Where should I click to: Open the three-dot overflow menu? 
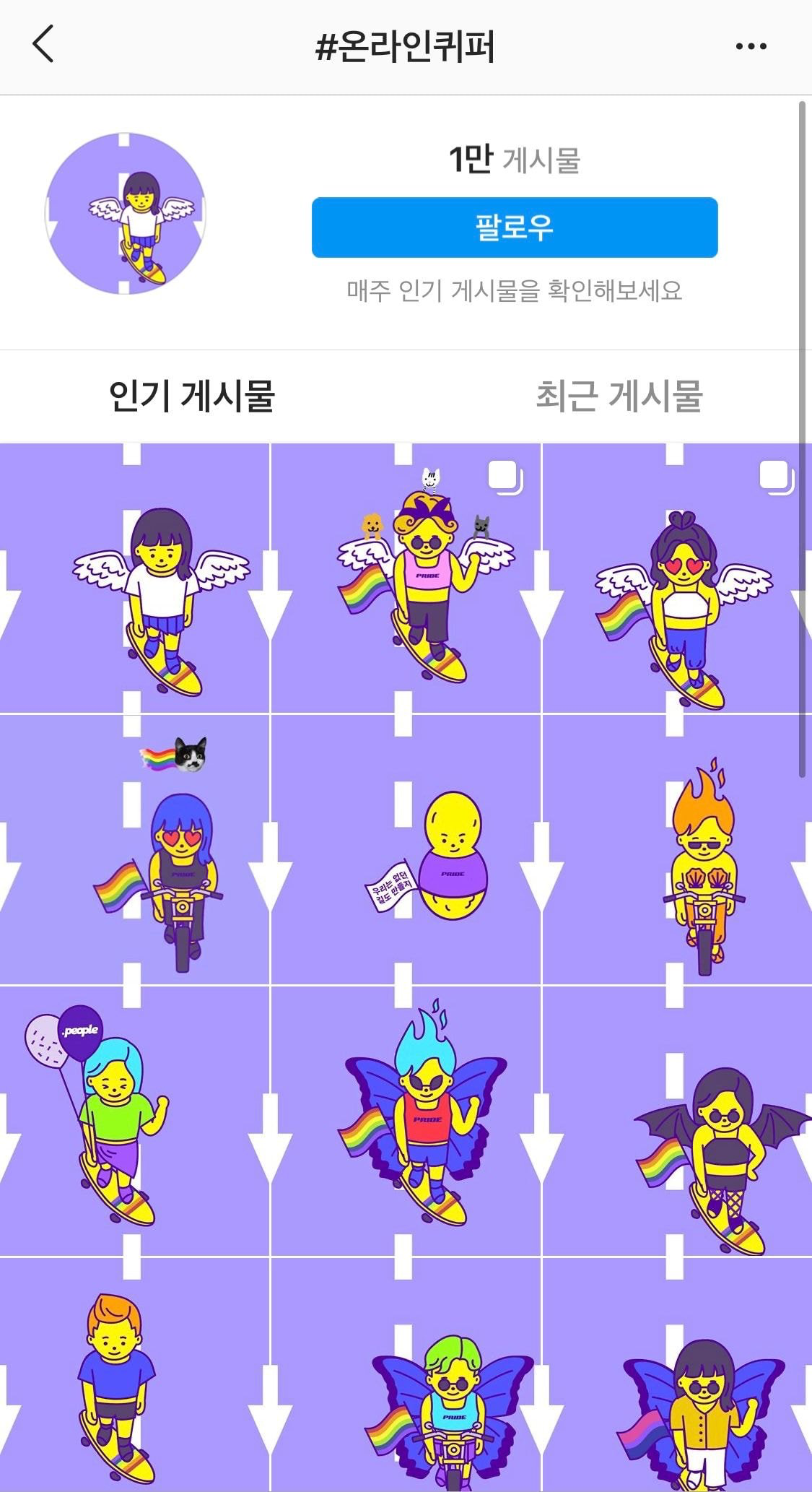pos(751,46)
